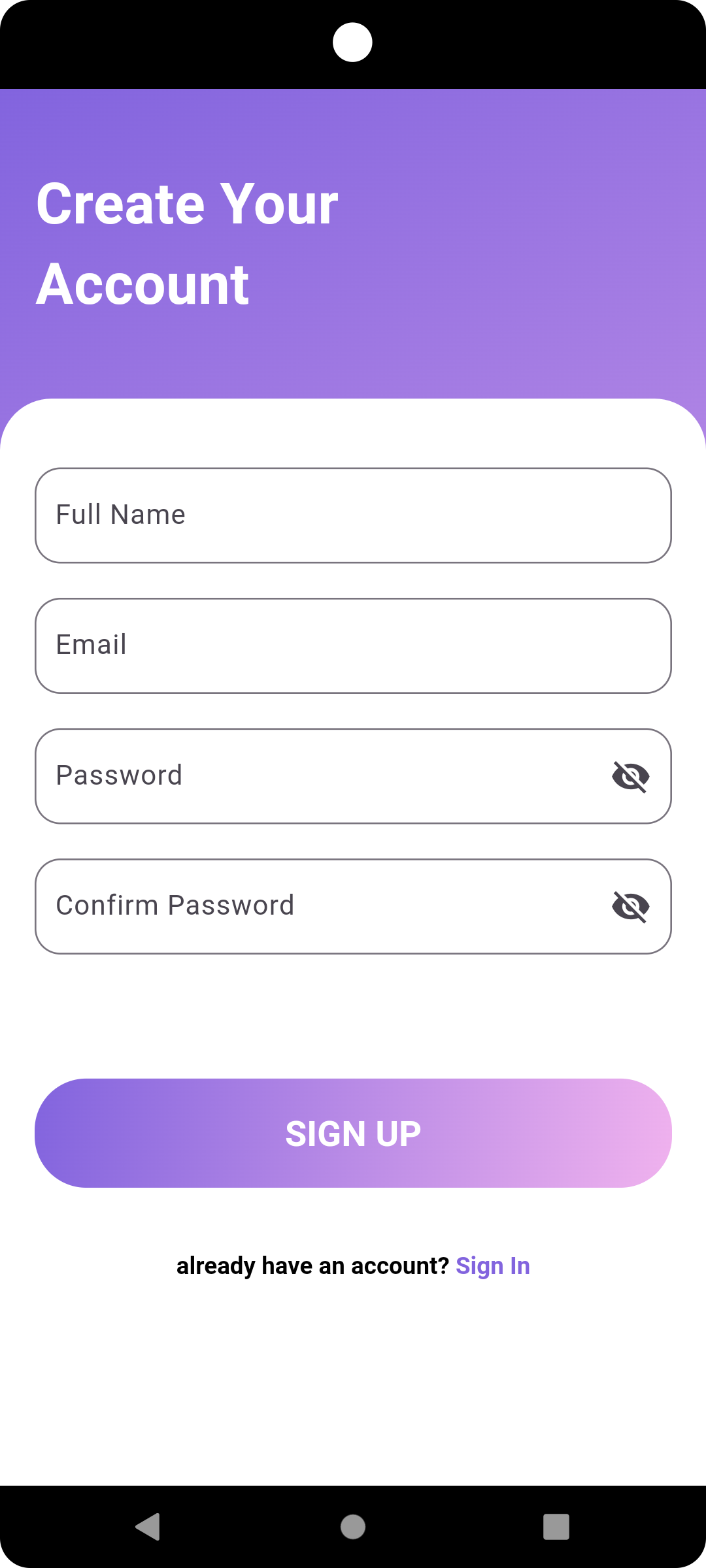This screenshot has height=1568, width=706.
Task: Go back using the system back button
Action: pos(148,1527)
